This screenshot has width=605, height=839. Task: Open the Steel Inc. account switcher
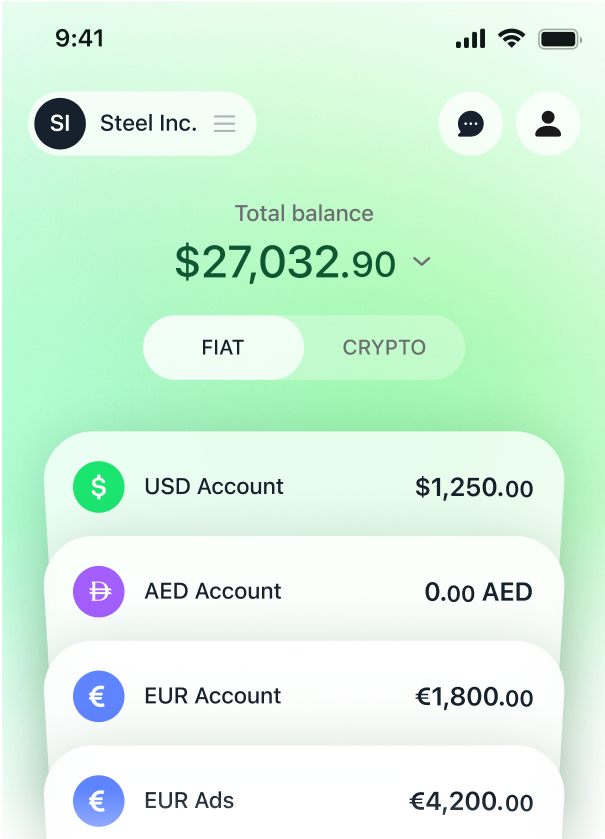tap(142, 124)
